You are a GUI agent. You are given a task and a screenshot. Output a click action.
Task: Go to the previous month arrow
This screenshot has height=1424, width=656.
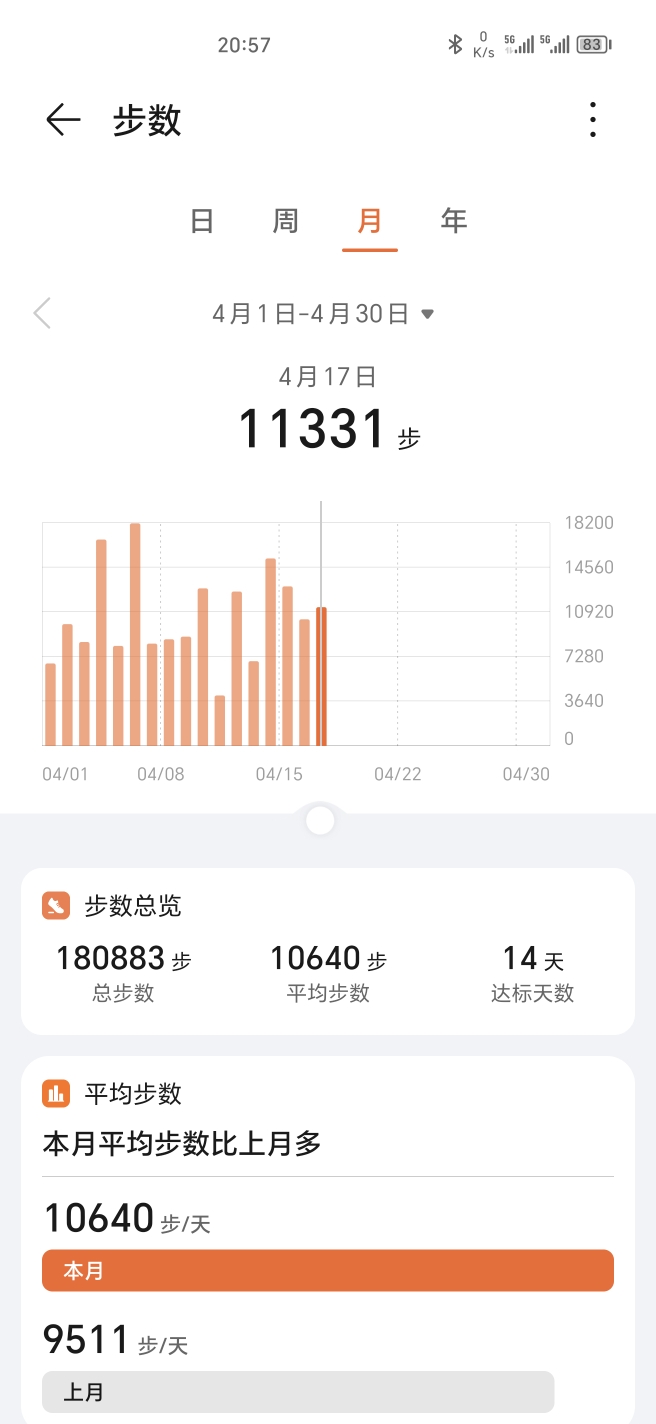click(41, 313)
